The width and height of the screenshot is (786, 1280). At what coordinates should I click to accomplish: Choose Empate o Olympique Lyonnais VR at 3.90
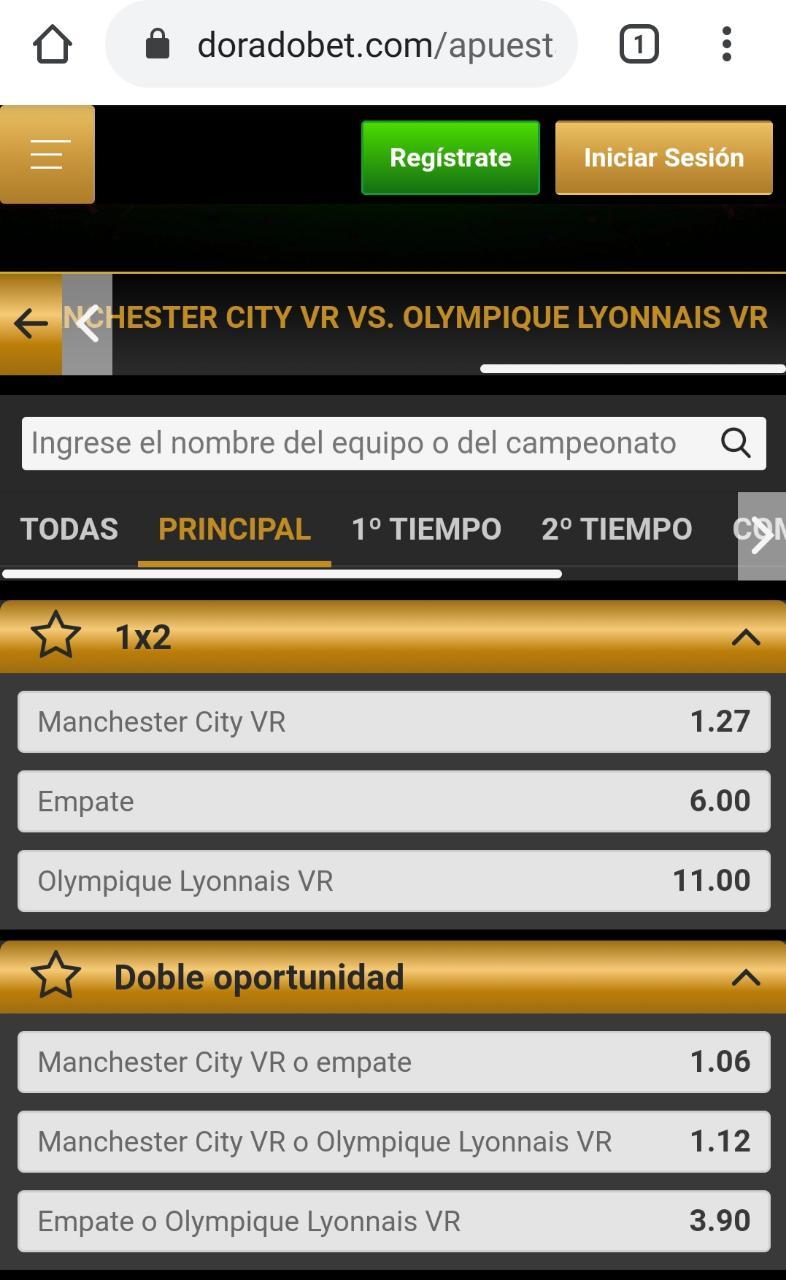[393, 1221]
